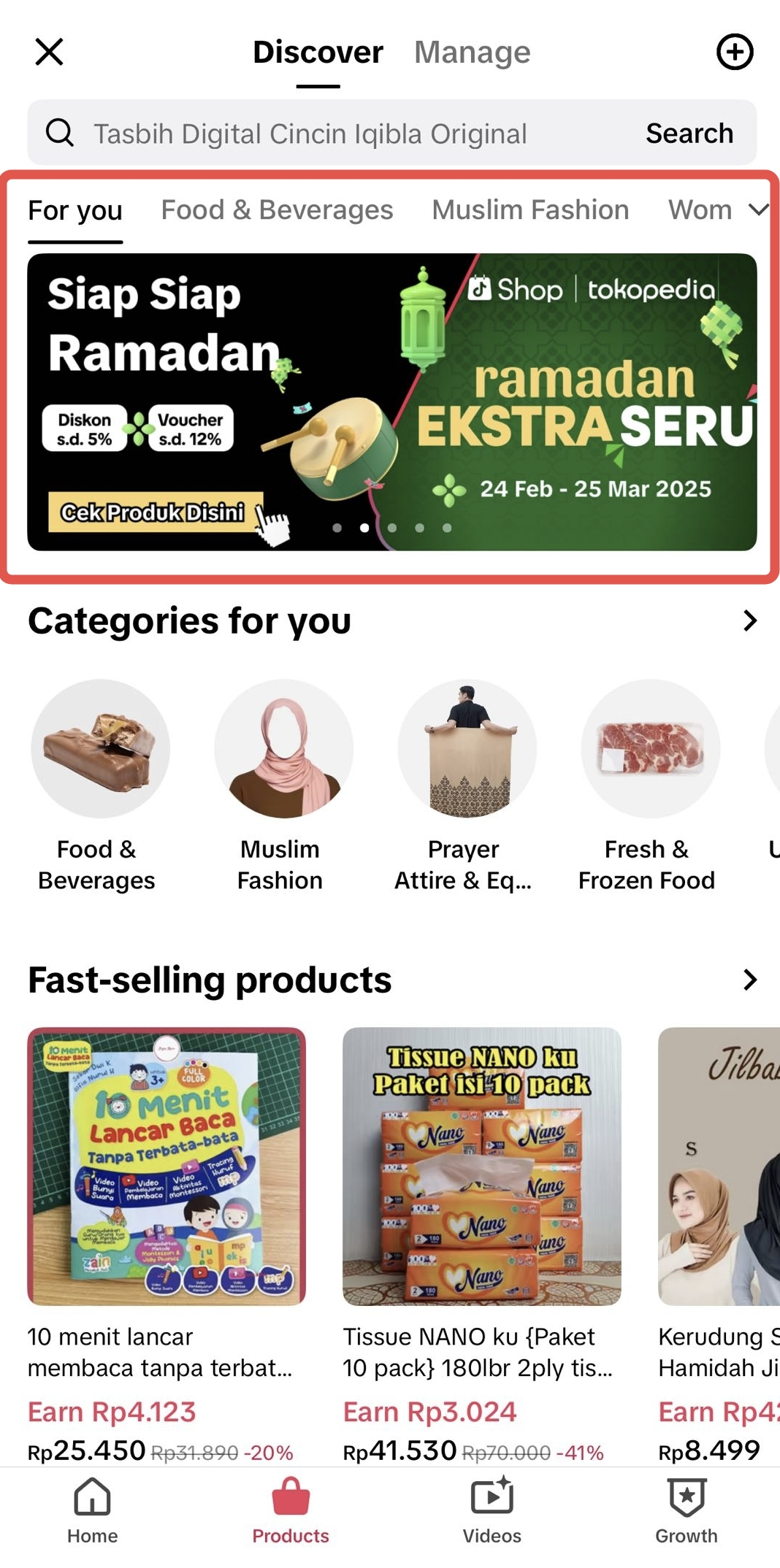This screenshot has height=1568, width=780.
Task: Open the 10 menit lancar membaca product
Action: pyautogui.click(x=167, y=1167)
